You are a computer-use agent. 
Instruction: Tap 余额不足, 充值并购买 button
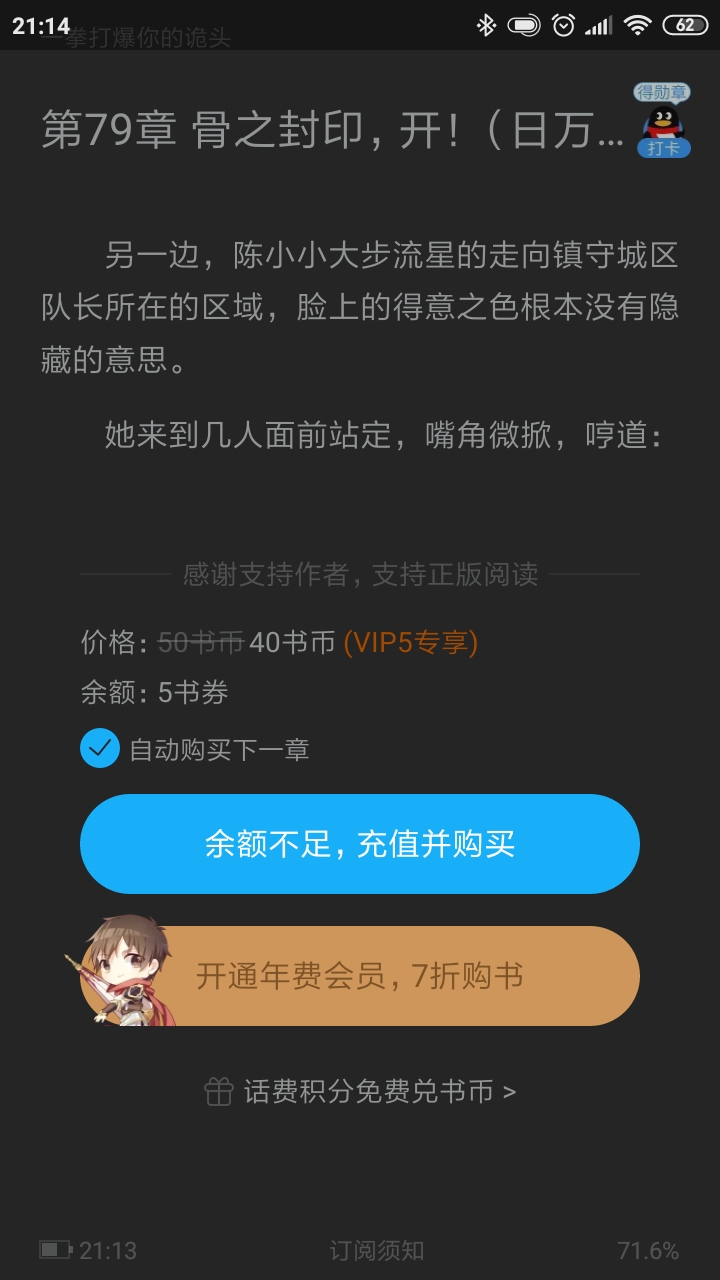tap(360, 844)
